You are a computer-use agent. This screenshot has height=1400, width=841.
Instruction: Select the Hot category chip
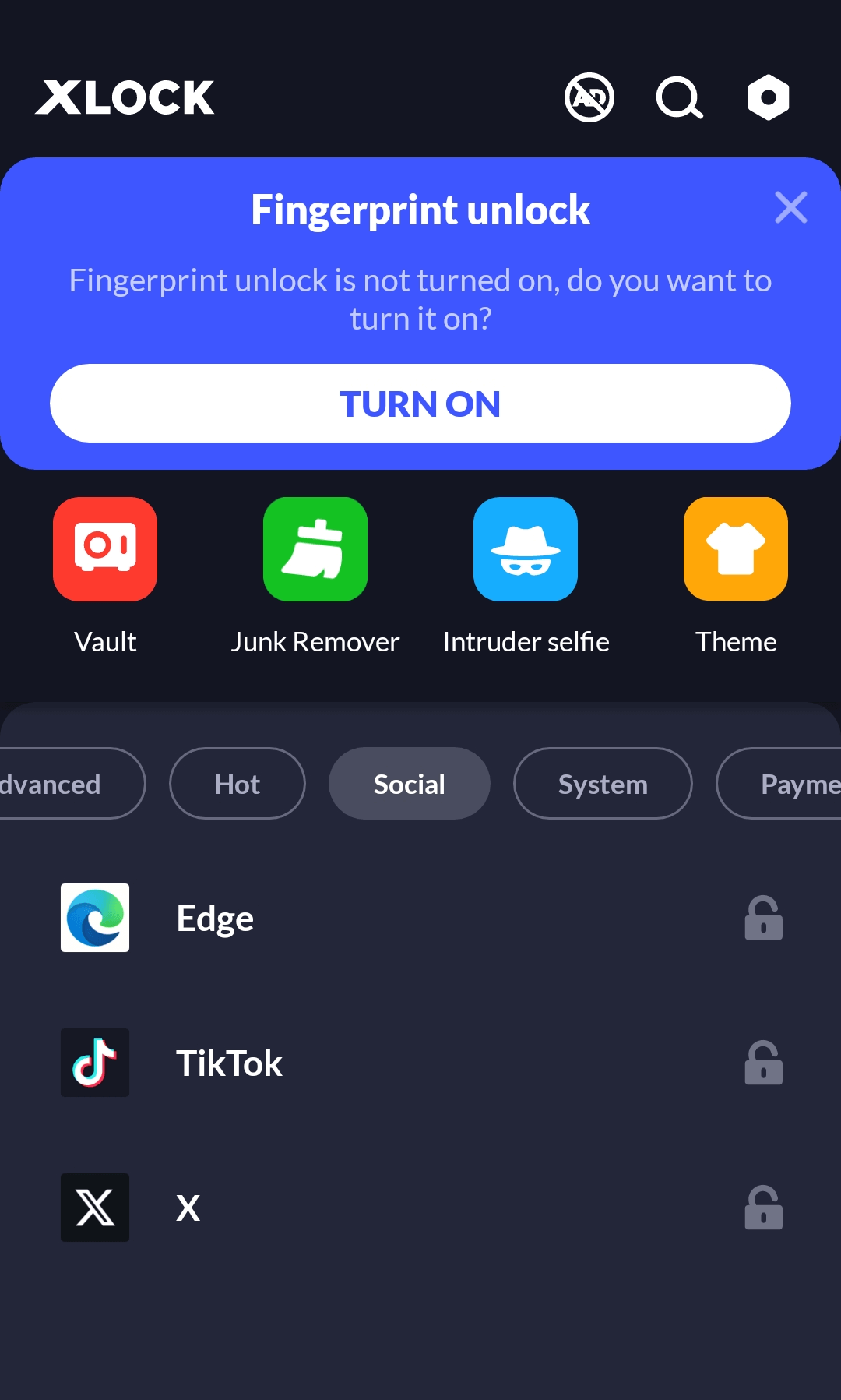pyautogui.click(x=238, y=784)
